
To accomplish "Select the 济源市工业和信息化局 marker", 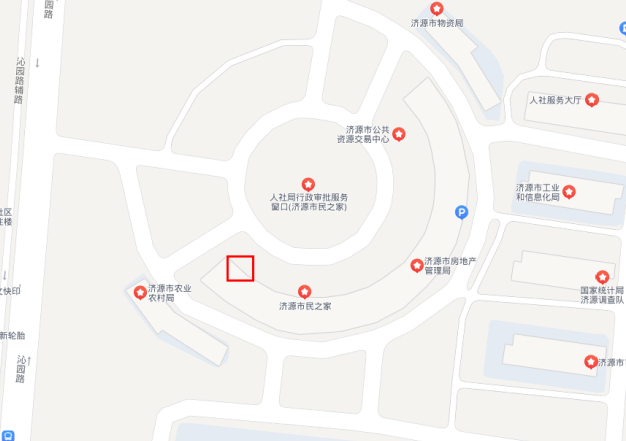I will [569, 191].
